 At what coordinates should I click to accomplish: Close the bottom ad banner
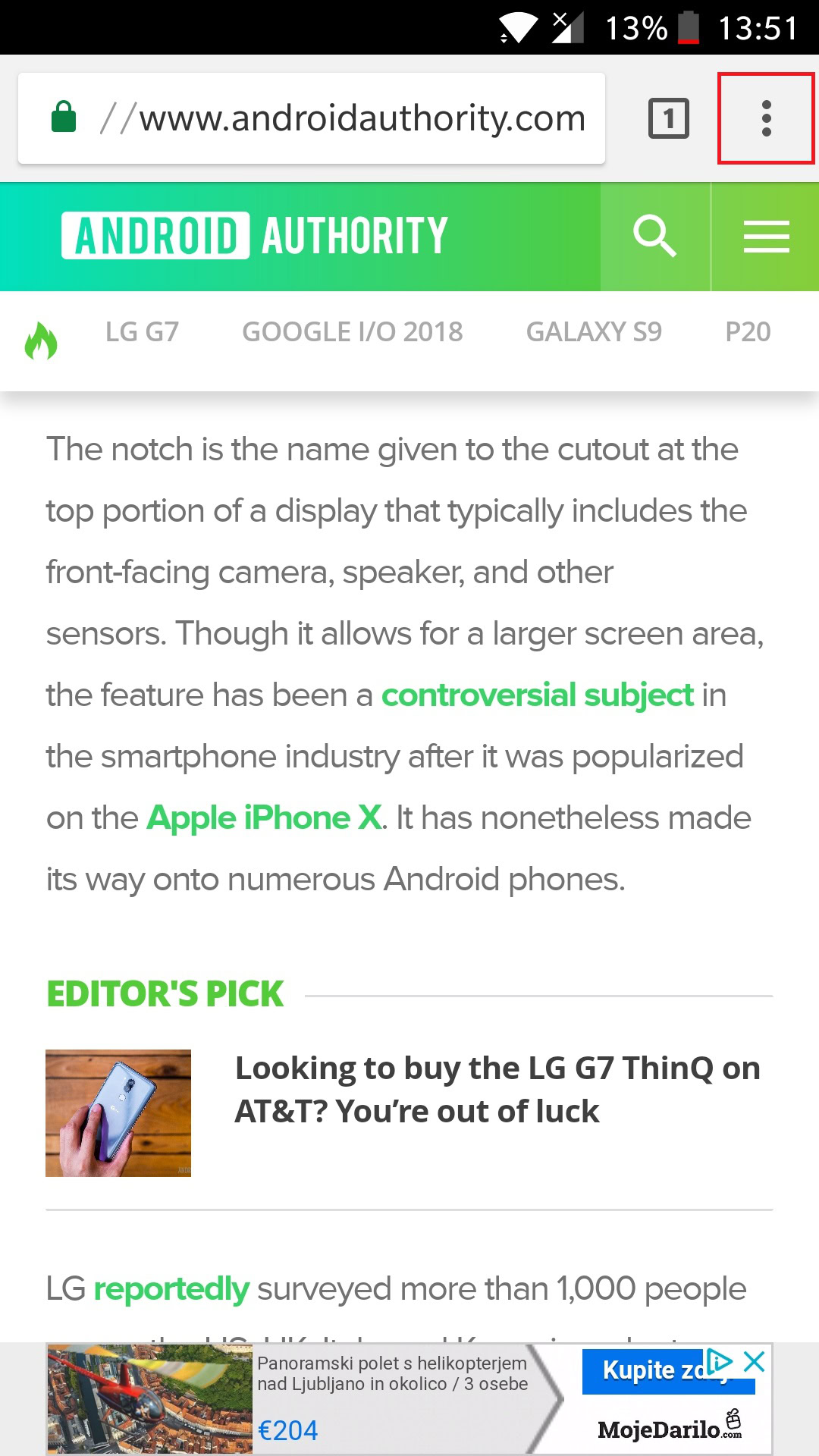(x=755, y=1361)
